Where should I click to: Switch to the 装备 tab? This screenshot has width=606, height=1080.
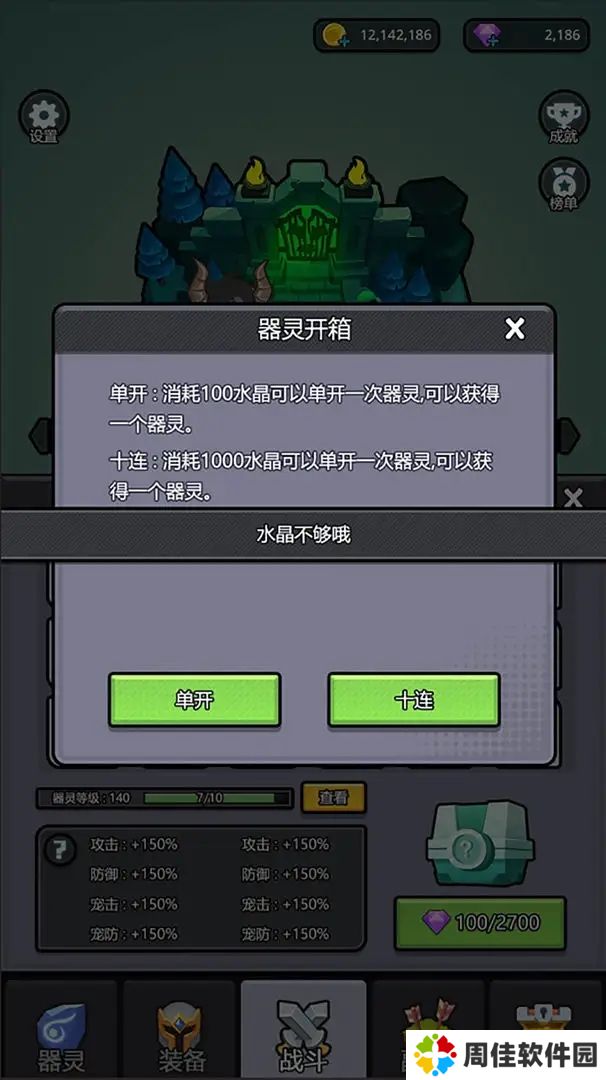180,1030
